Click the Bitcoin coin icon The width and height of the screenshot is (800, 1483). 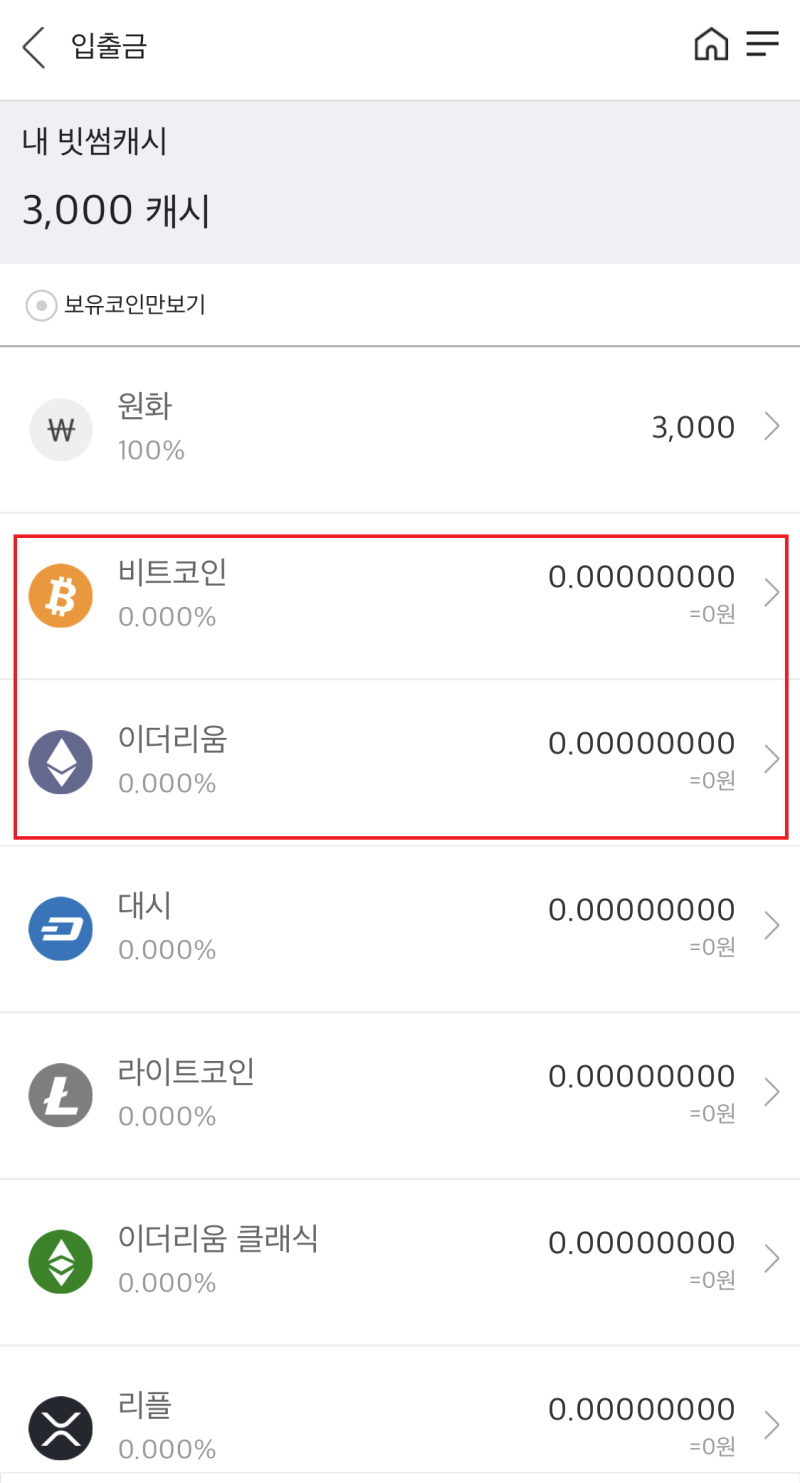pos(60,596)
